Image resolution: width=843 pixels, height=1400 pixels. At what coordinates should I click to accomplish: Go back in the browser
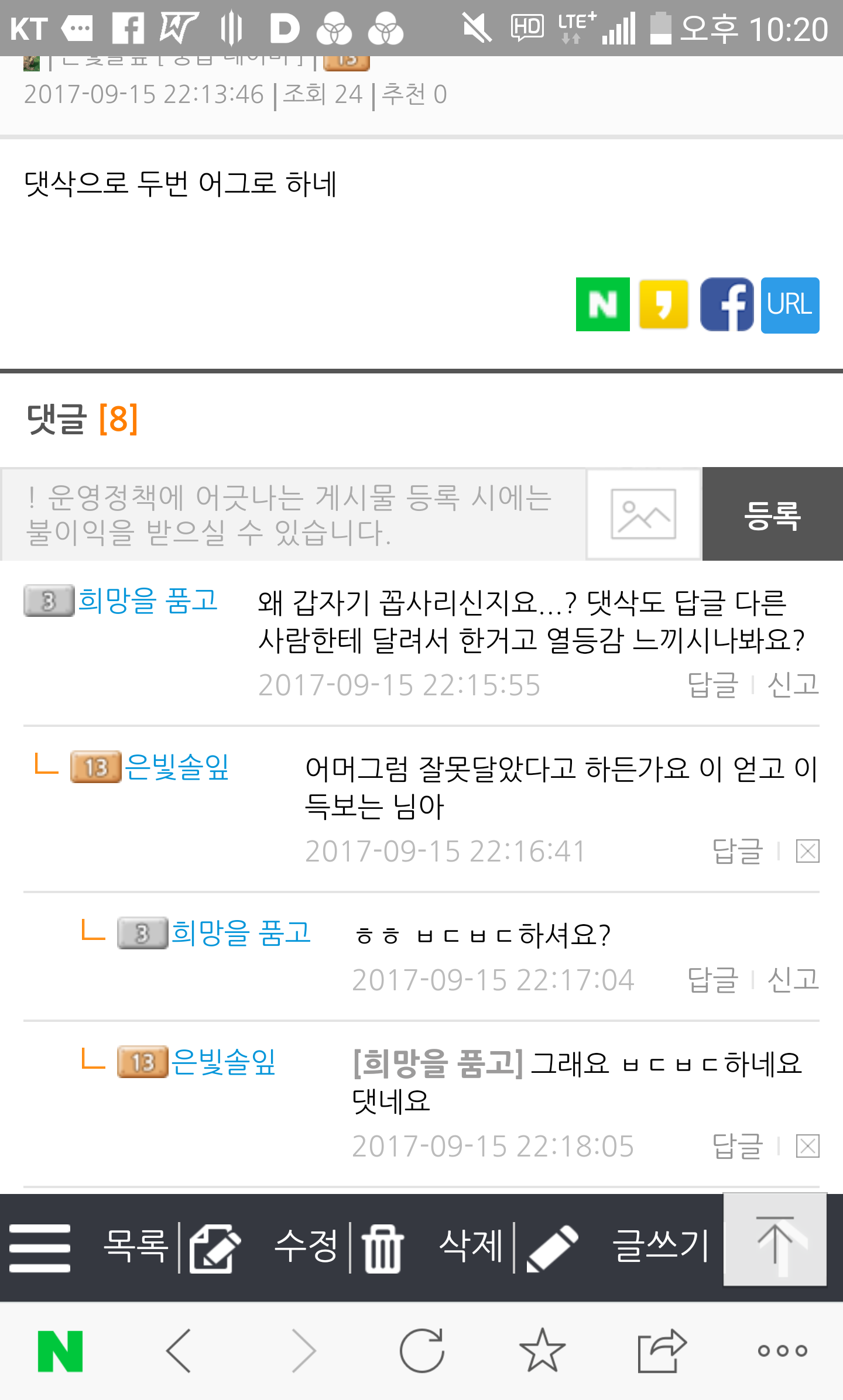pyautogui.click(x=179, y=1351)
